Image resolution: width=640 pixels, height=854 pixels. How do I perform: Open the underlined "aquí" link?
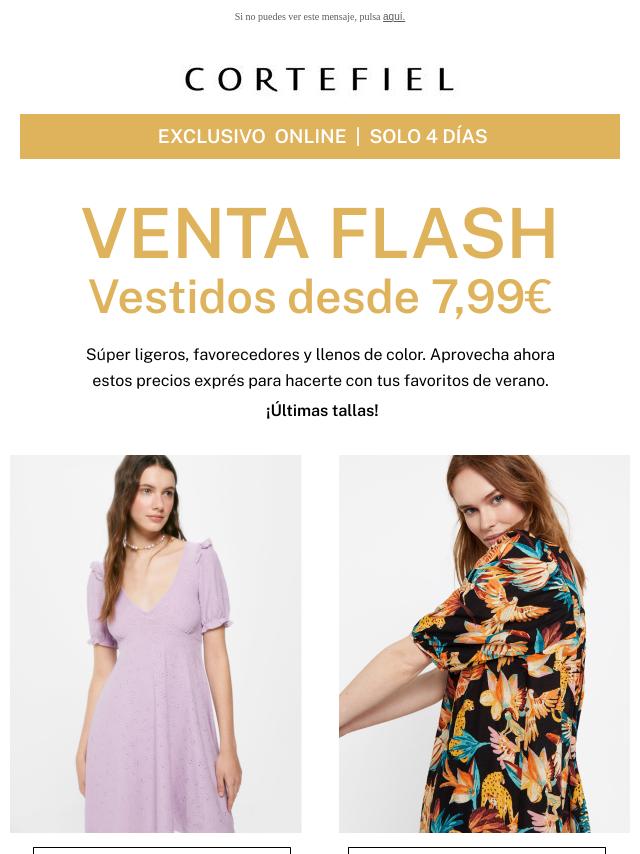(393, 17)
